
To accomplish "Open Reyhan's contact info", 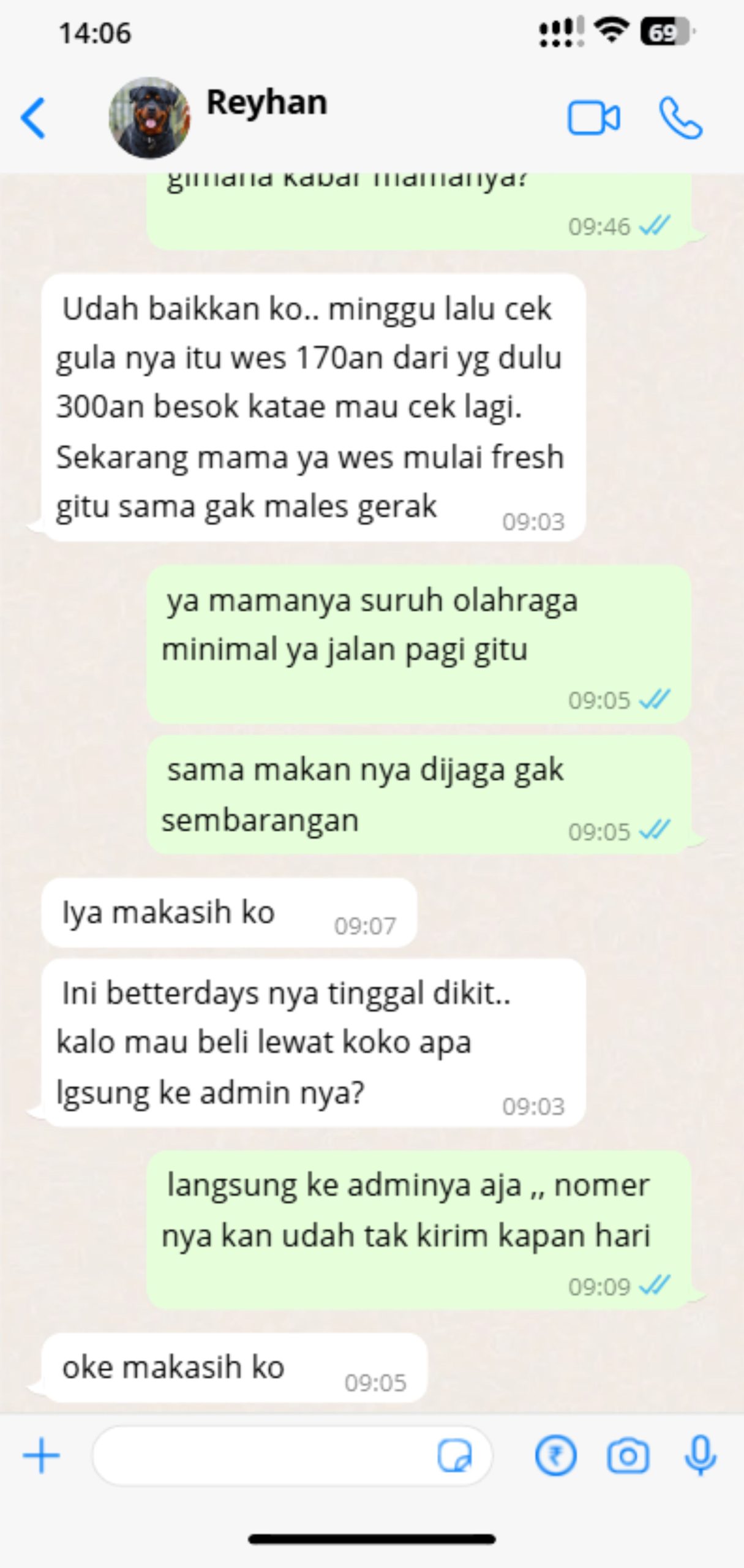I will [x=266, y=103].
